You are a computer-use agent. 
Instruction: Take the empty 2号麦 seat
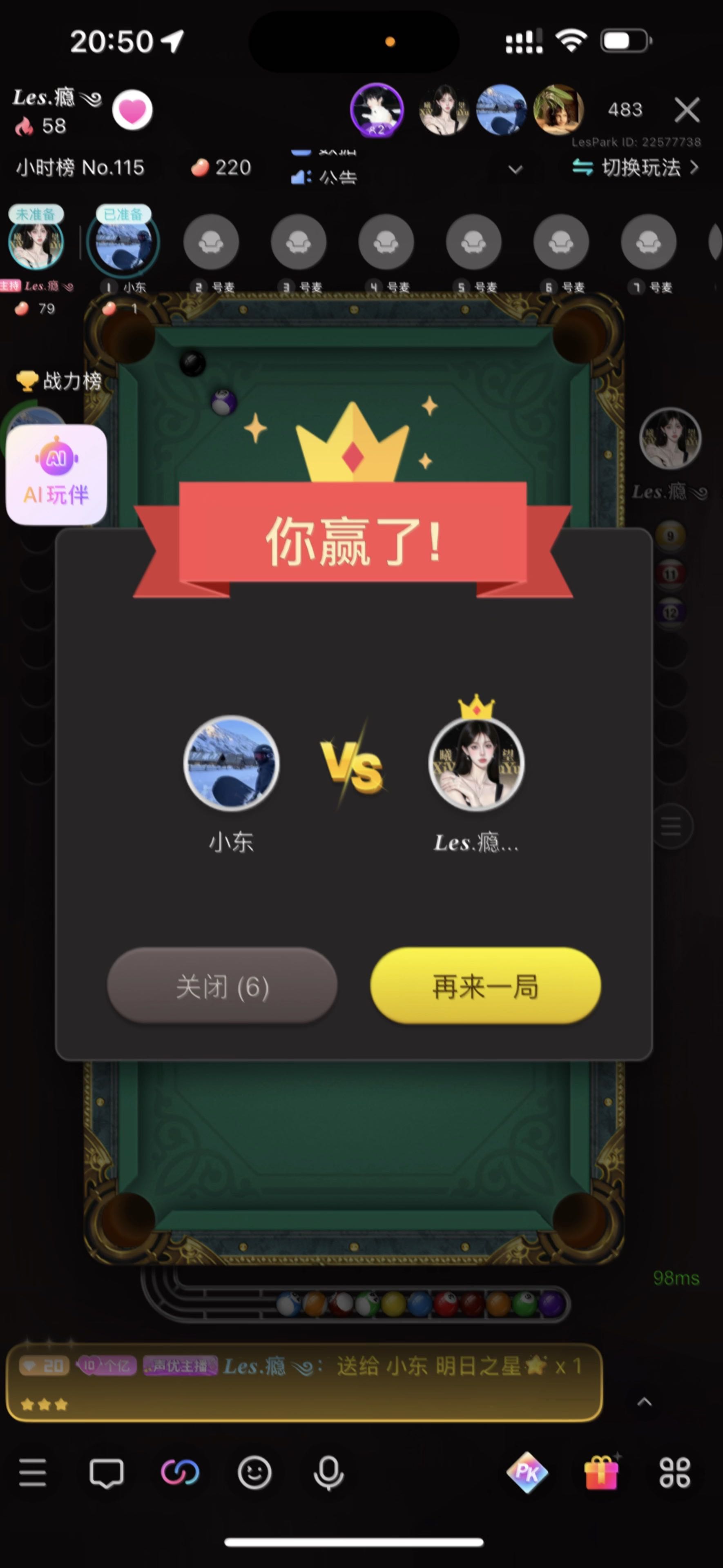[x=211, y=242]
